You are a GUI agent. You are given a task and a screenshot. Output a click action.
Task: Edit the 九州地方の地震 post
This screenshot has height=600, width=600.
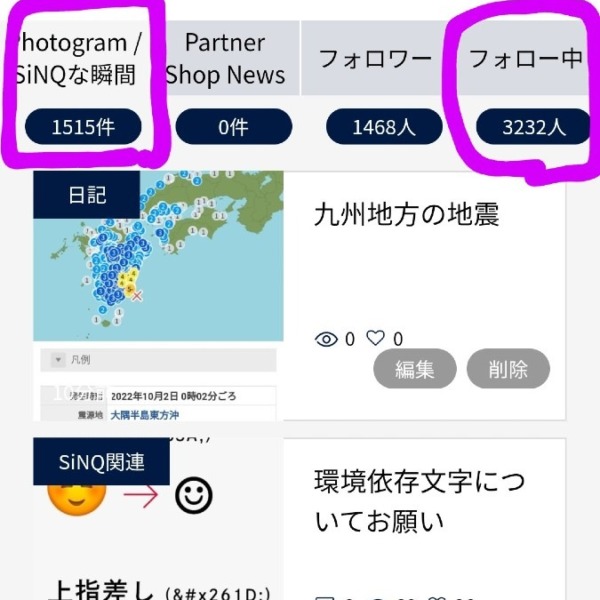coord(415,369)
